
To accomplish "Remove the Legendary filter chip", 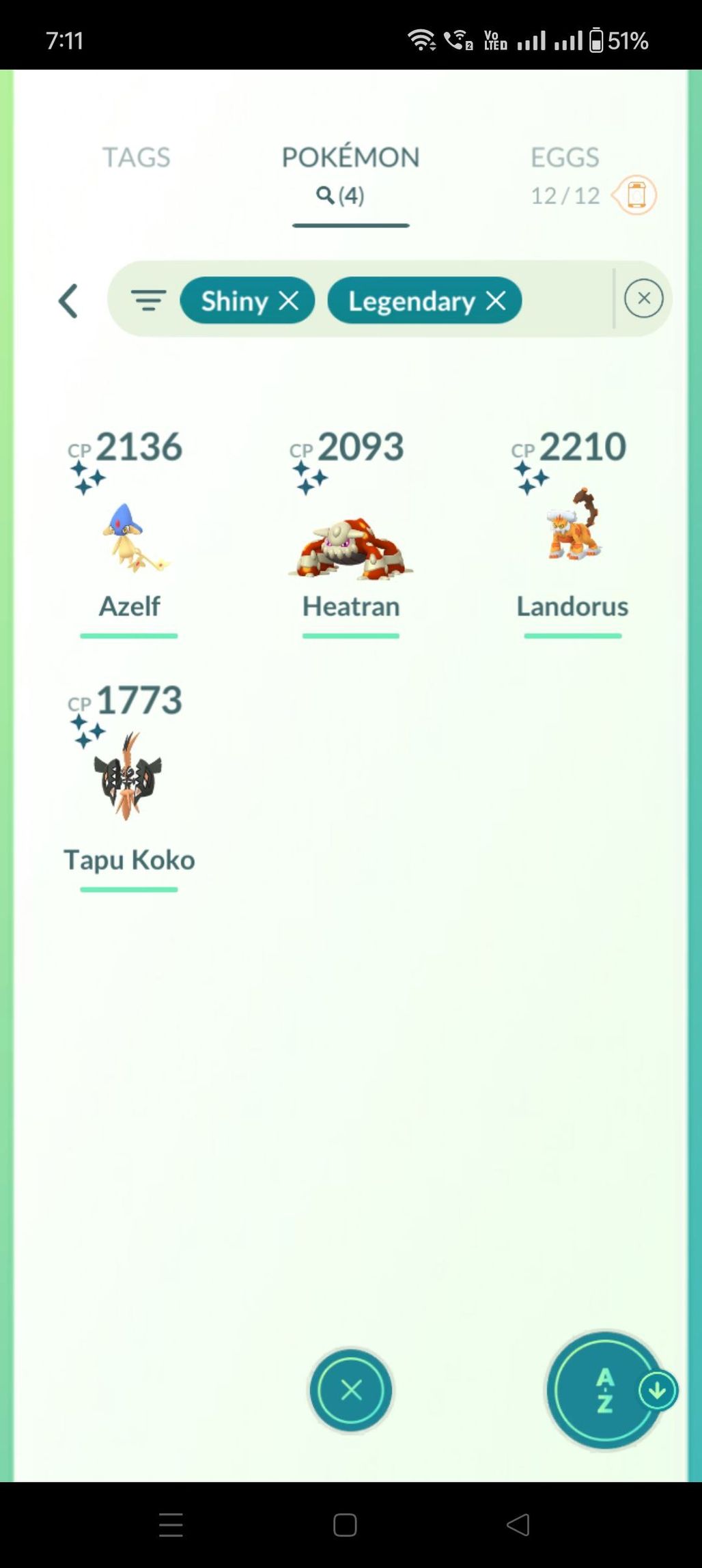I will 496,300.
